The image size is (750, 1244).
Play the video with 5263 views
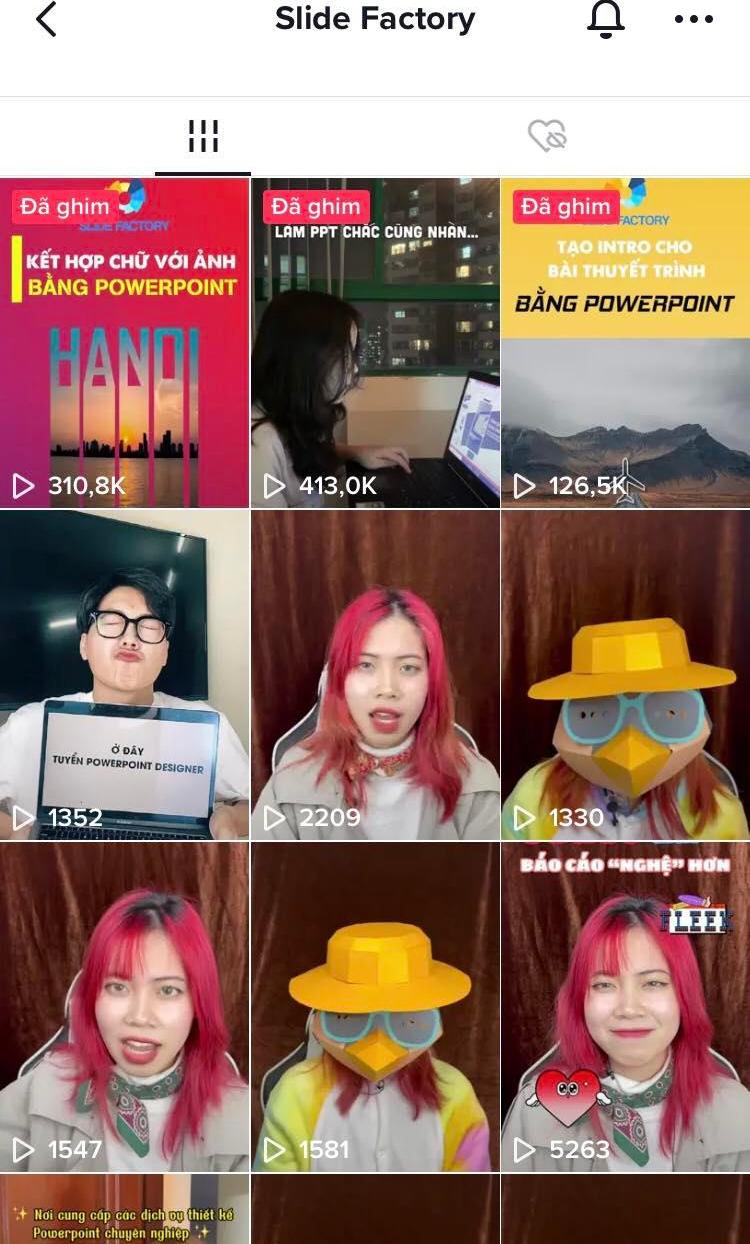pyautogui.click(x=625, y=1007)
